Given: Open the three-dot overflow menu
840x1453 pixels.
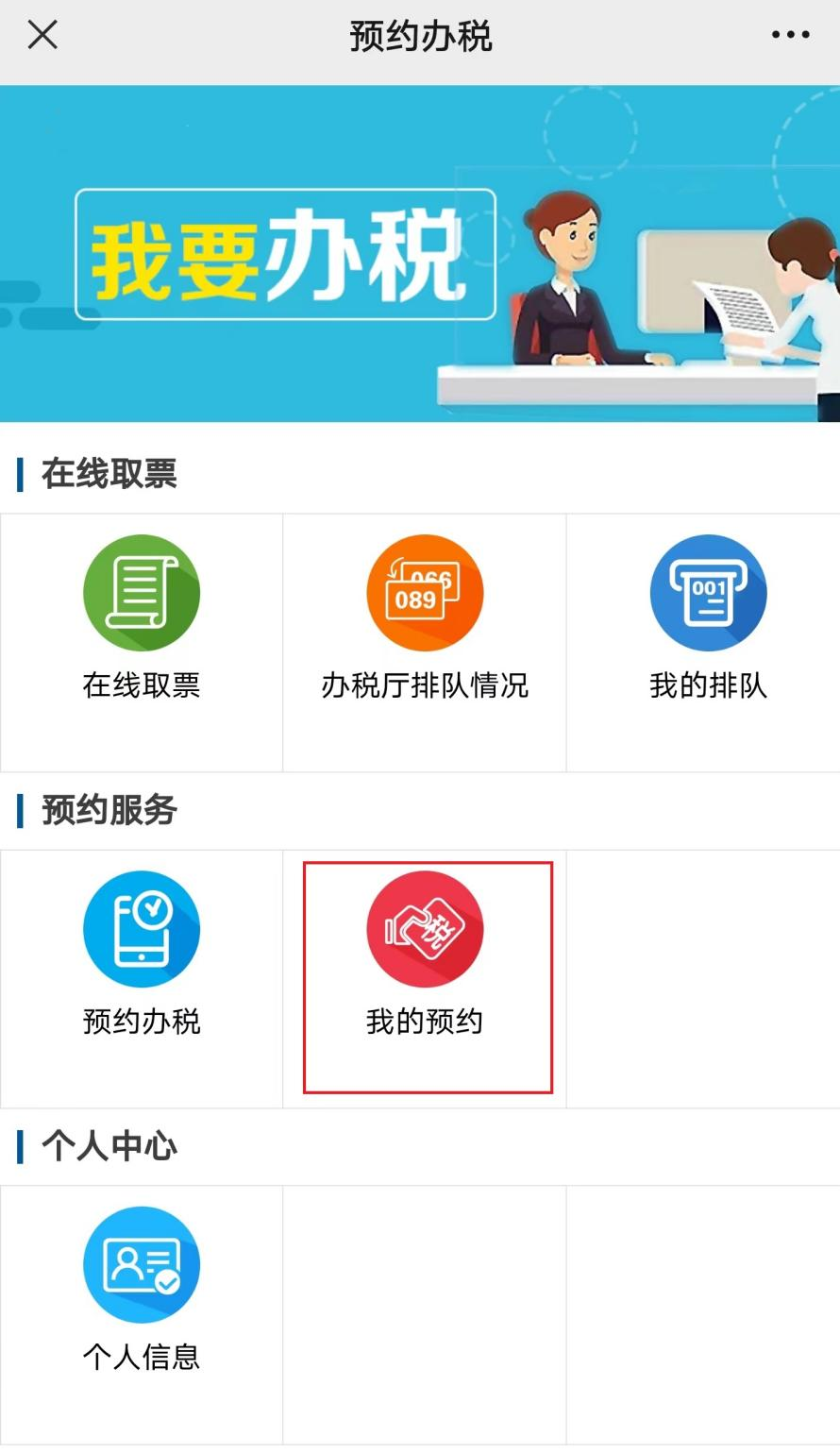Looking at the screenshot, I should pos(790,35).
